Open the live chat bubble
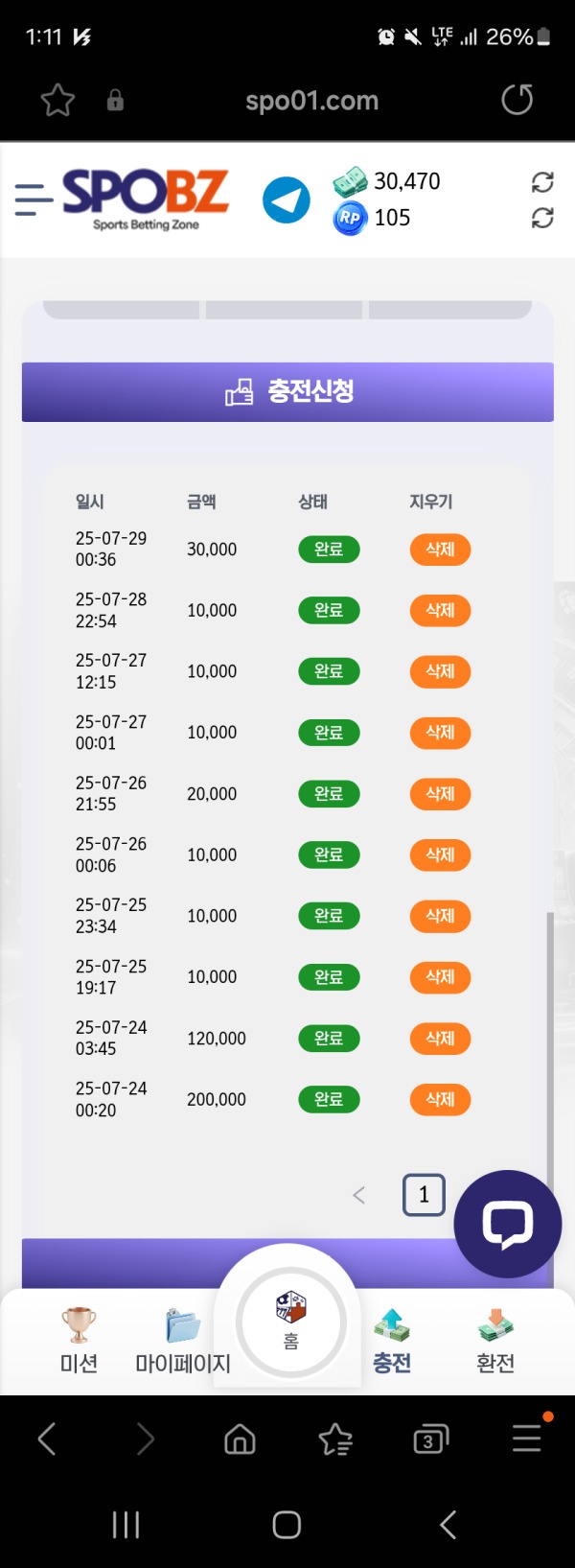This screenshot has height=1568, width=575. [x=507, y=1224]
